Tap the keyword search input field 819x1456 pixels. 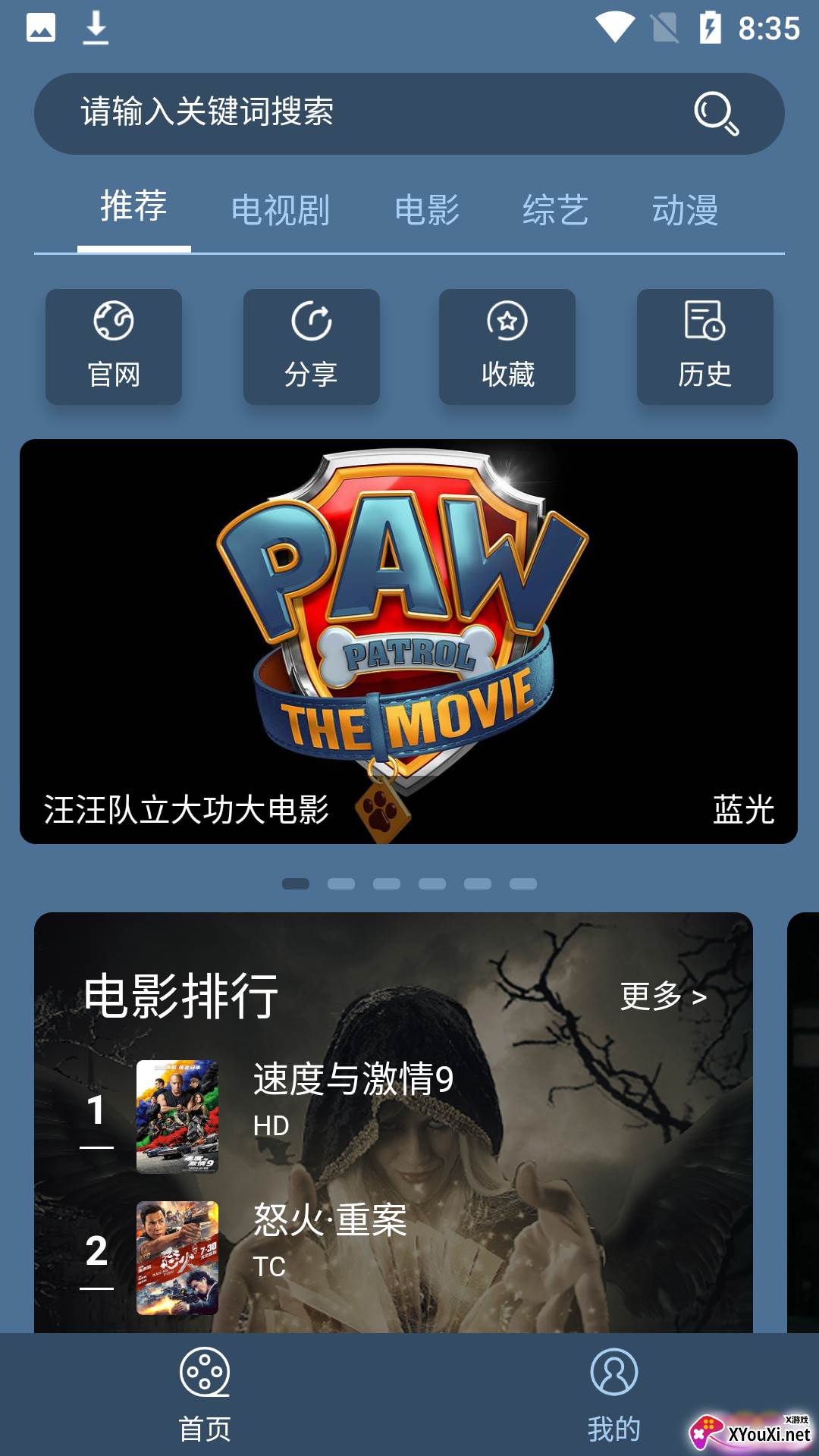(364, 113)
